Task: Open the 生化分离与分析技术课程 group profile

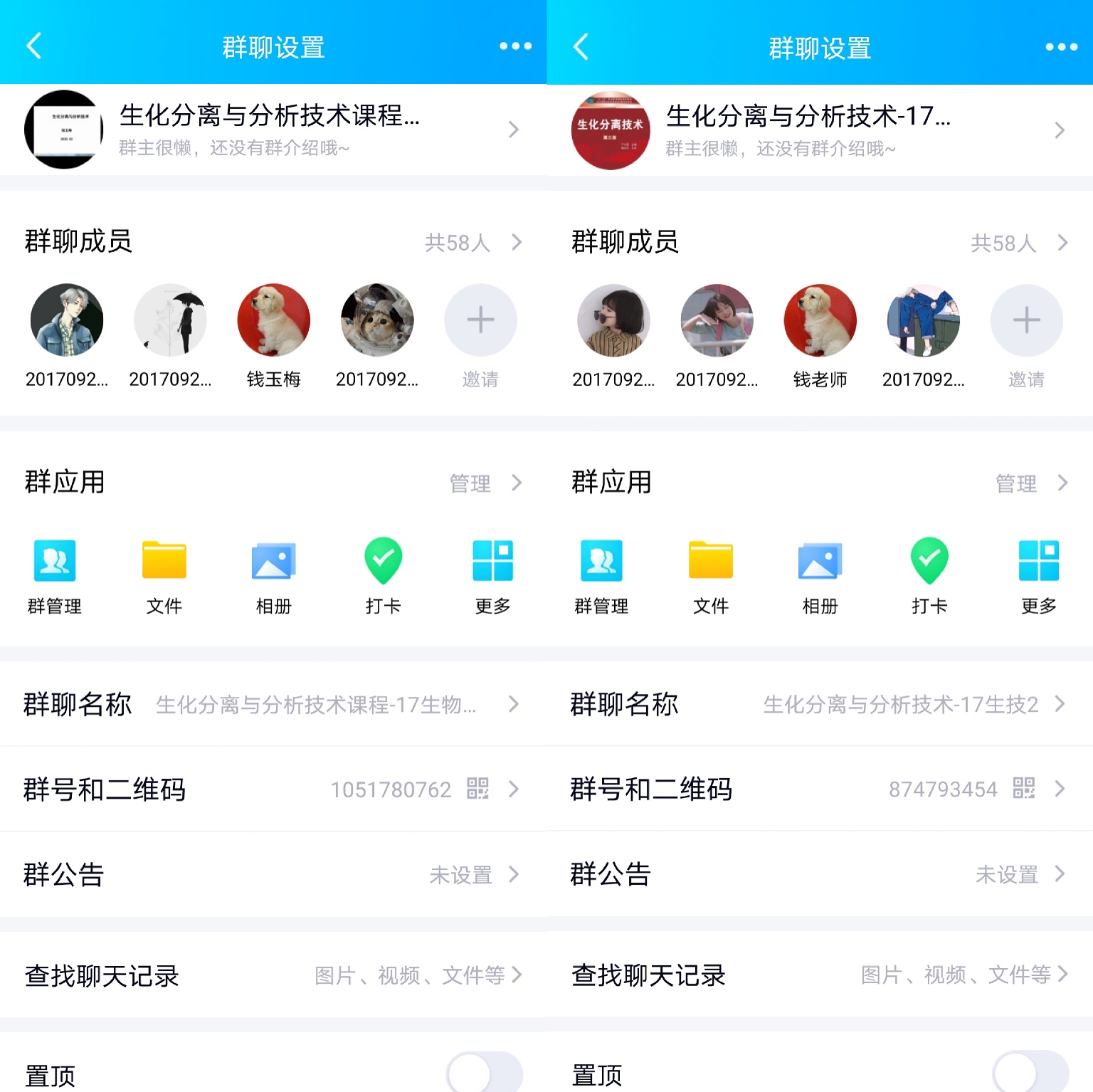Action: click(270, 130)
